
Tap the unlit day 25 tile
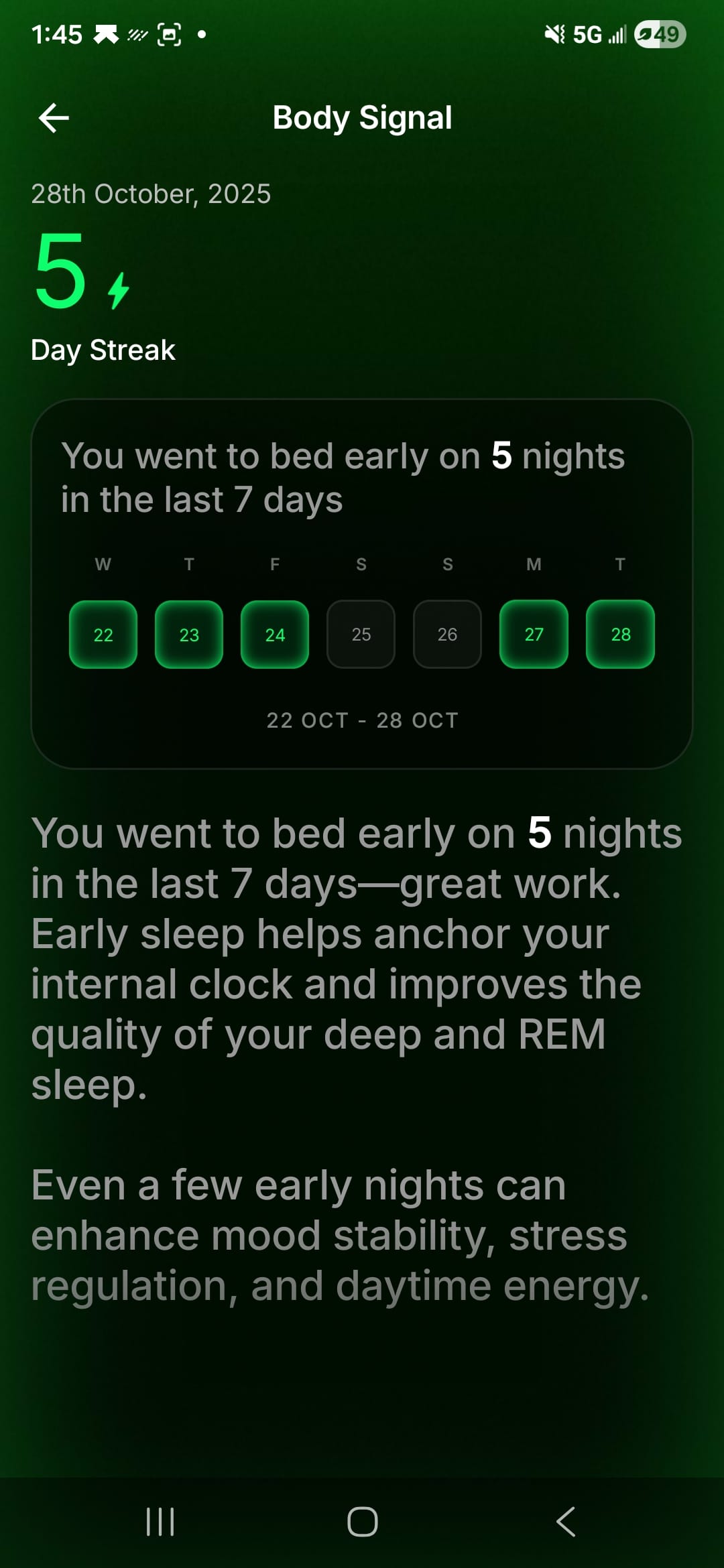click(361, 634)
